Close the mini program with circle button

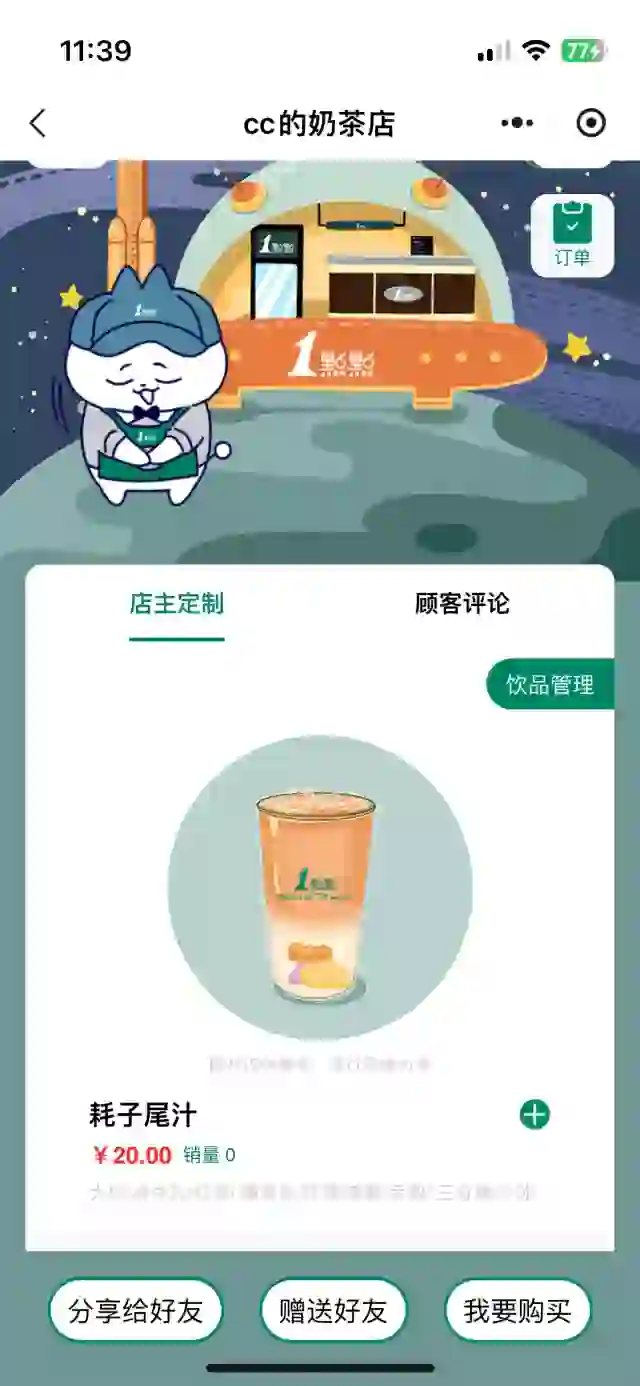[591, 123]
